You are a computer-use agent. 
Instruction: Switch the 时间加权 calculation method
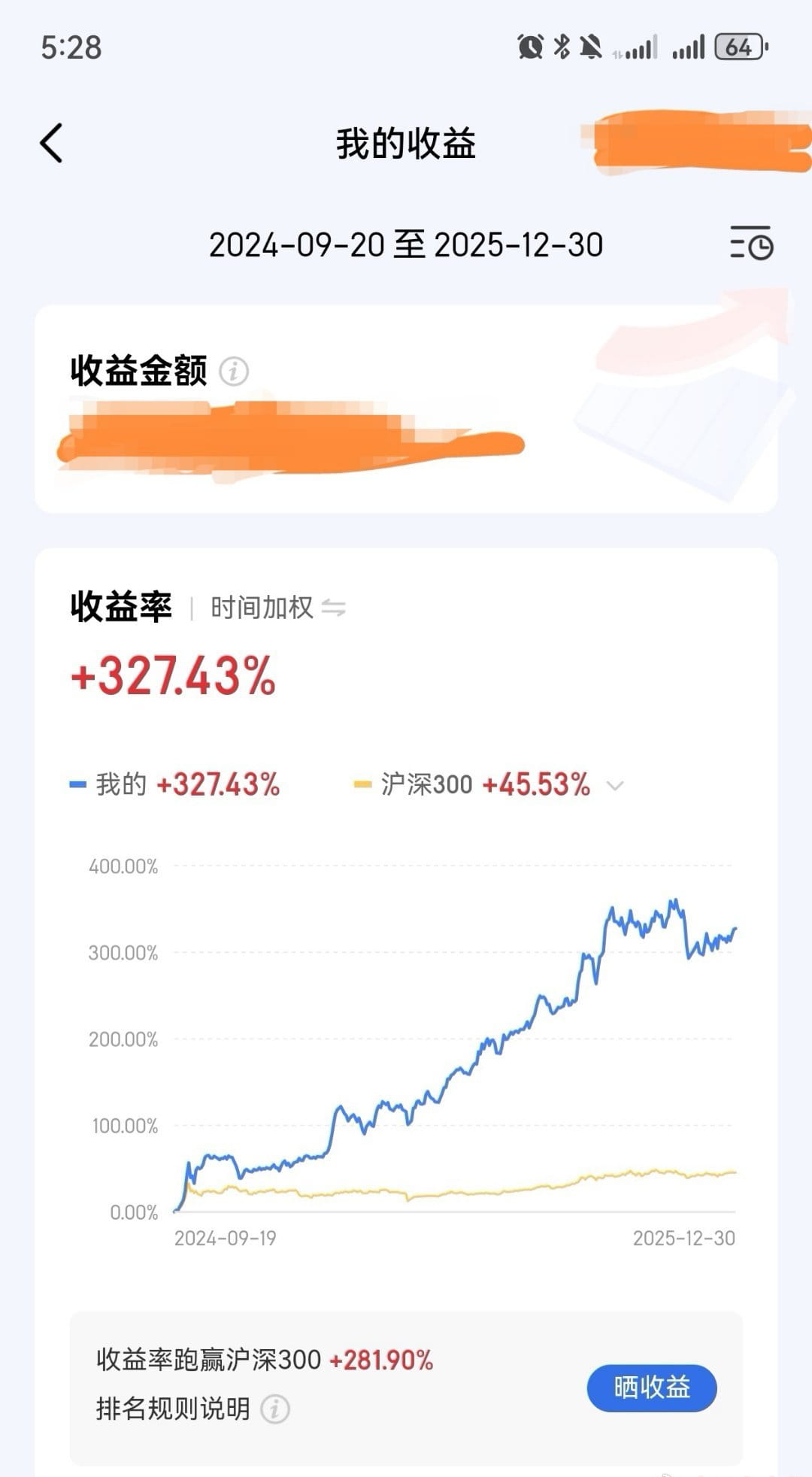(x=333, y=608)
